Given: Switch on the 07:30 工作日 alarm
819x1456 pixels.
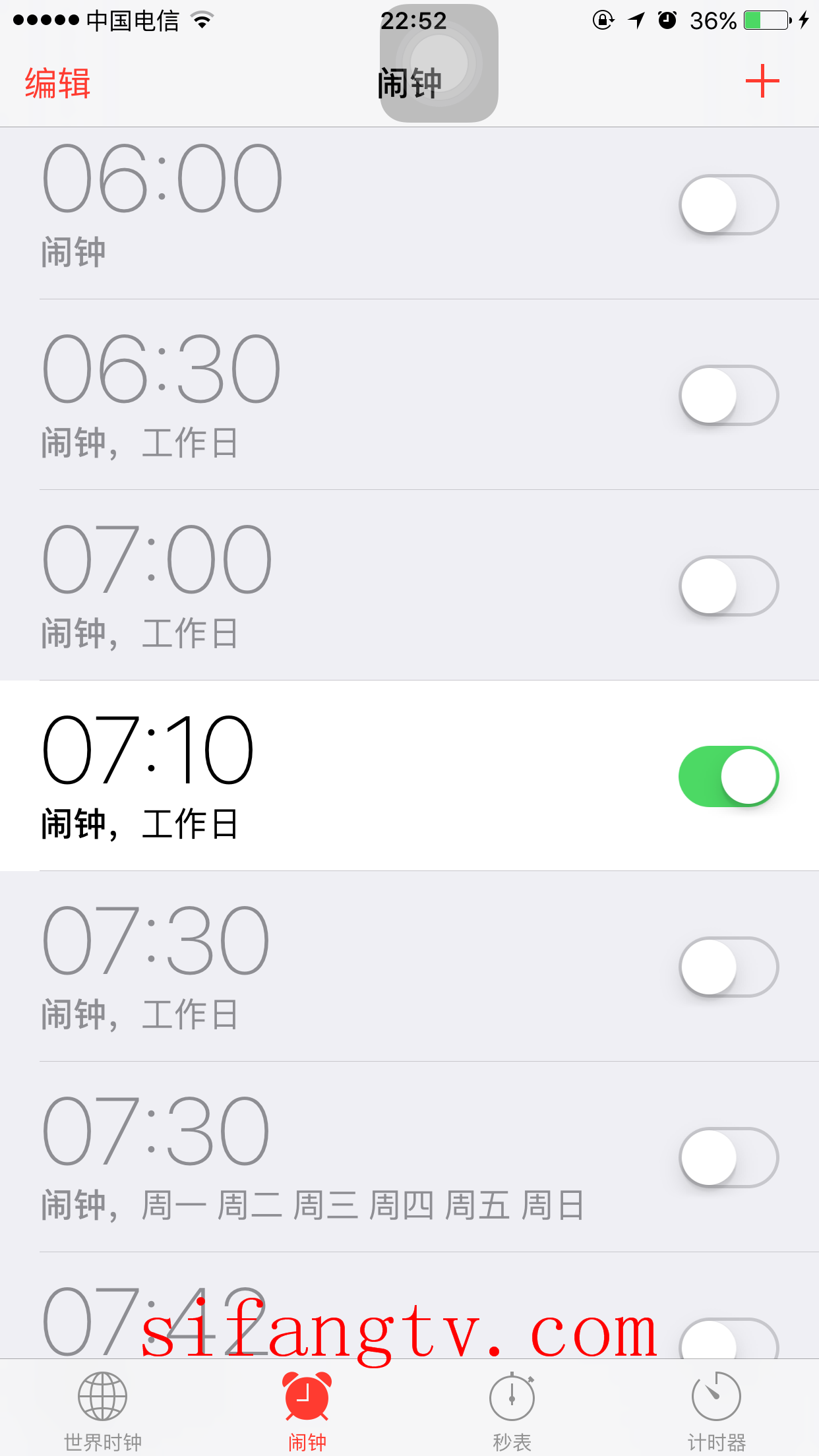Looking at the screenshot, I should click(728, 967).
